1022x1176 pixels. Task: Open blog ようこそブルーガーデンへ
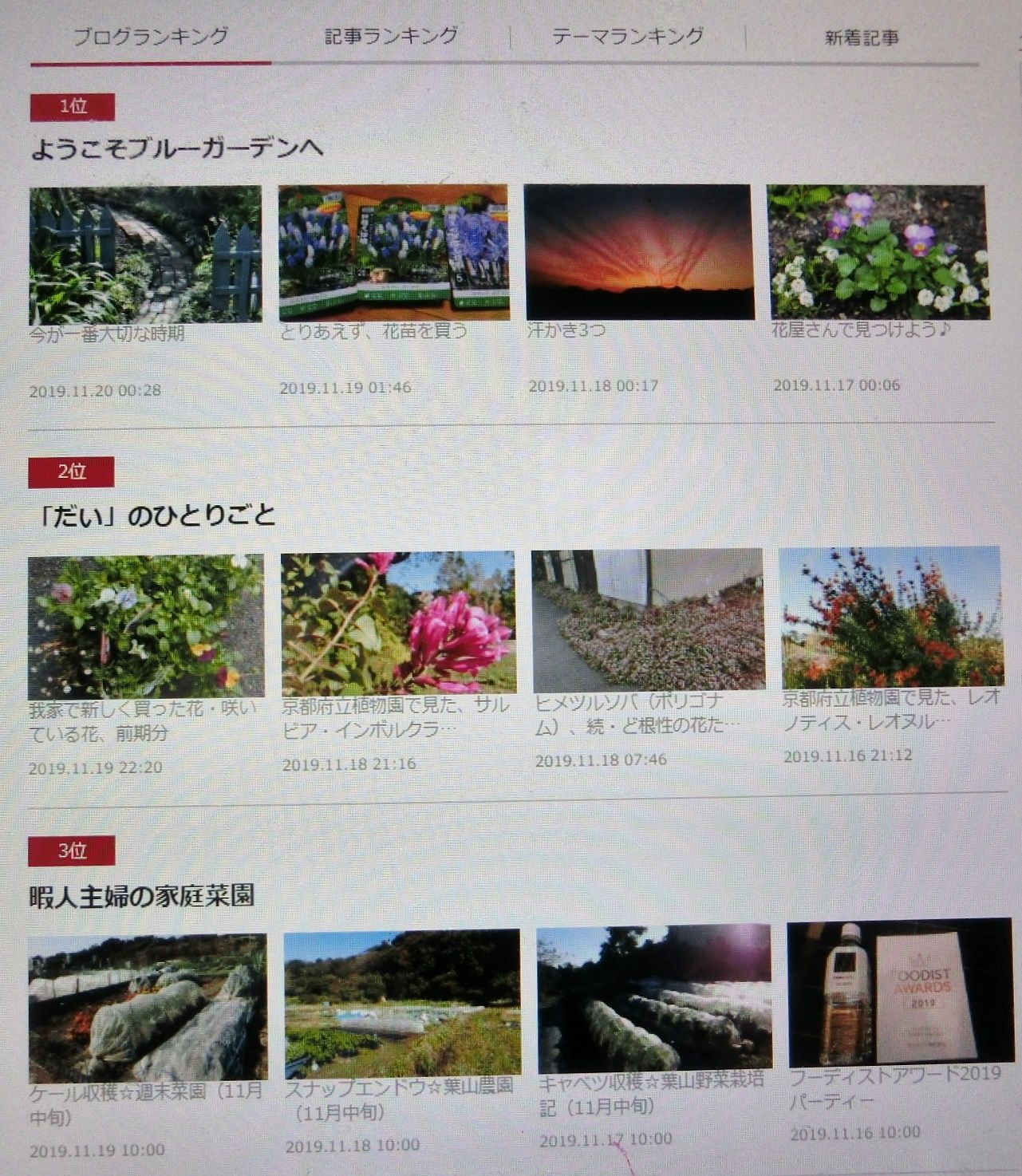point(176,148)
